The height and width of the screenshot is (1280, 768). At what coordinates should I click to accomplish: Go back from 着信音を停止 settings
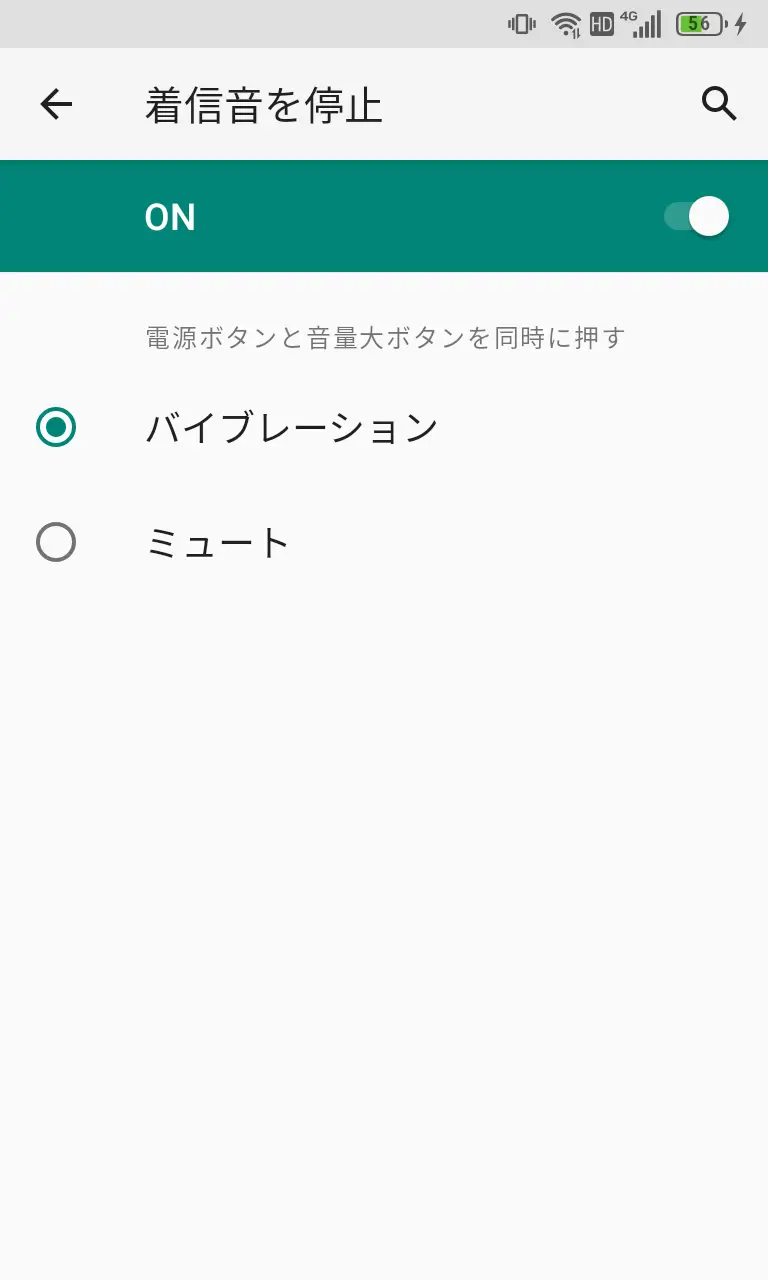(56, 104)
